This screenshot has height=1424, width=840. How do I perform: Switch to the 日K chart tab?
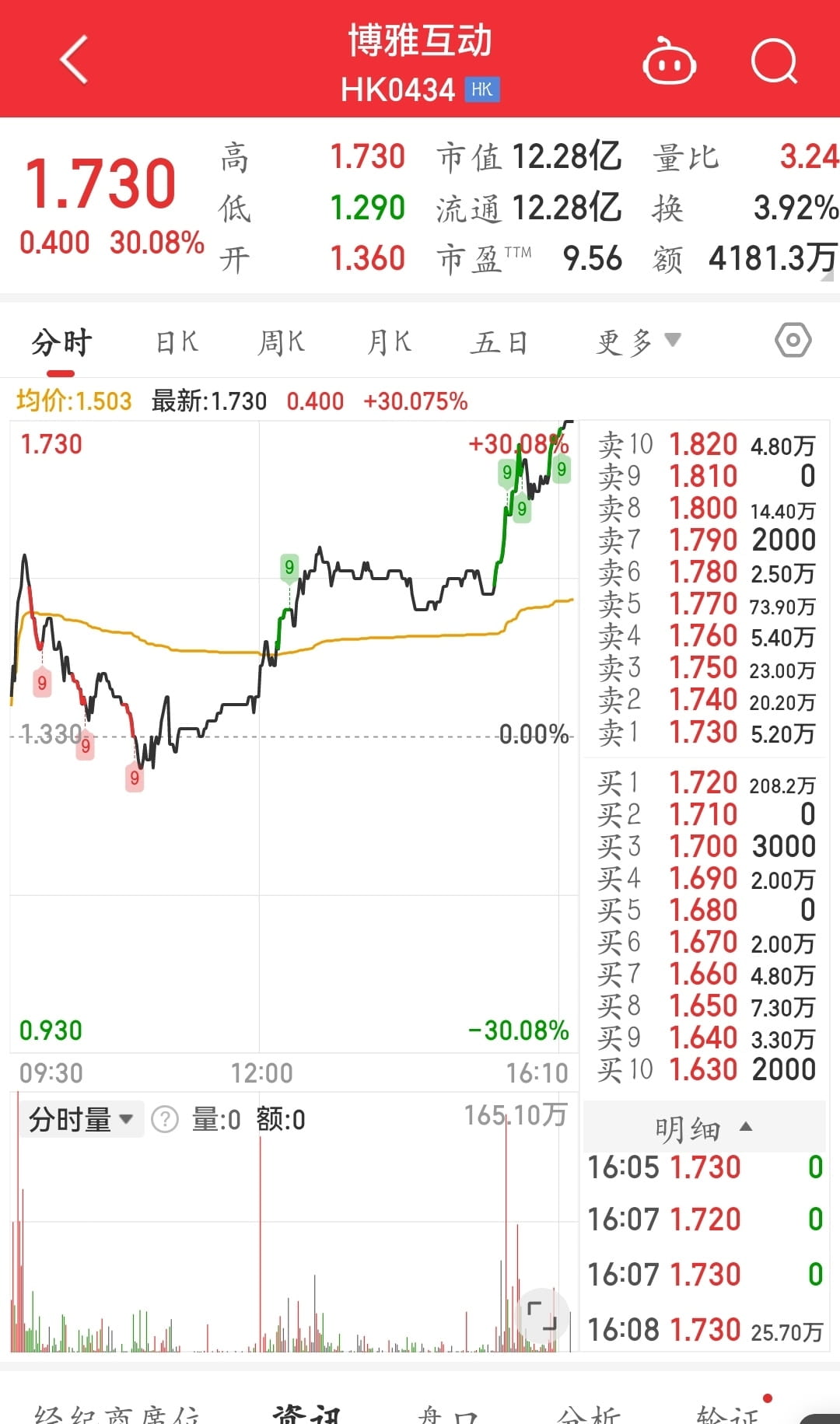click(x=175, y=340)
